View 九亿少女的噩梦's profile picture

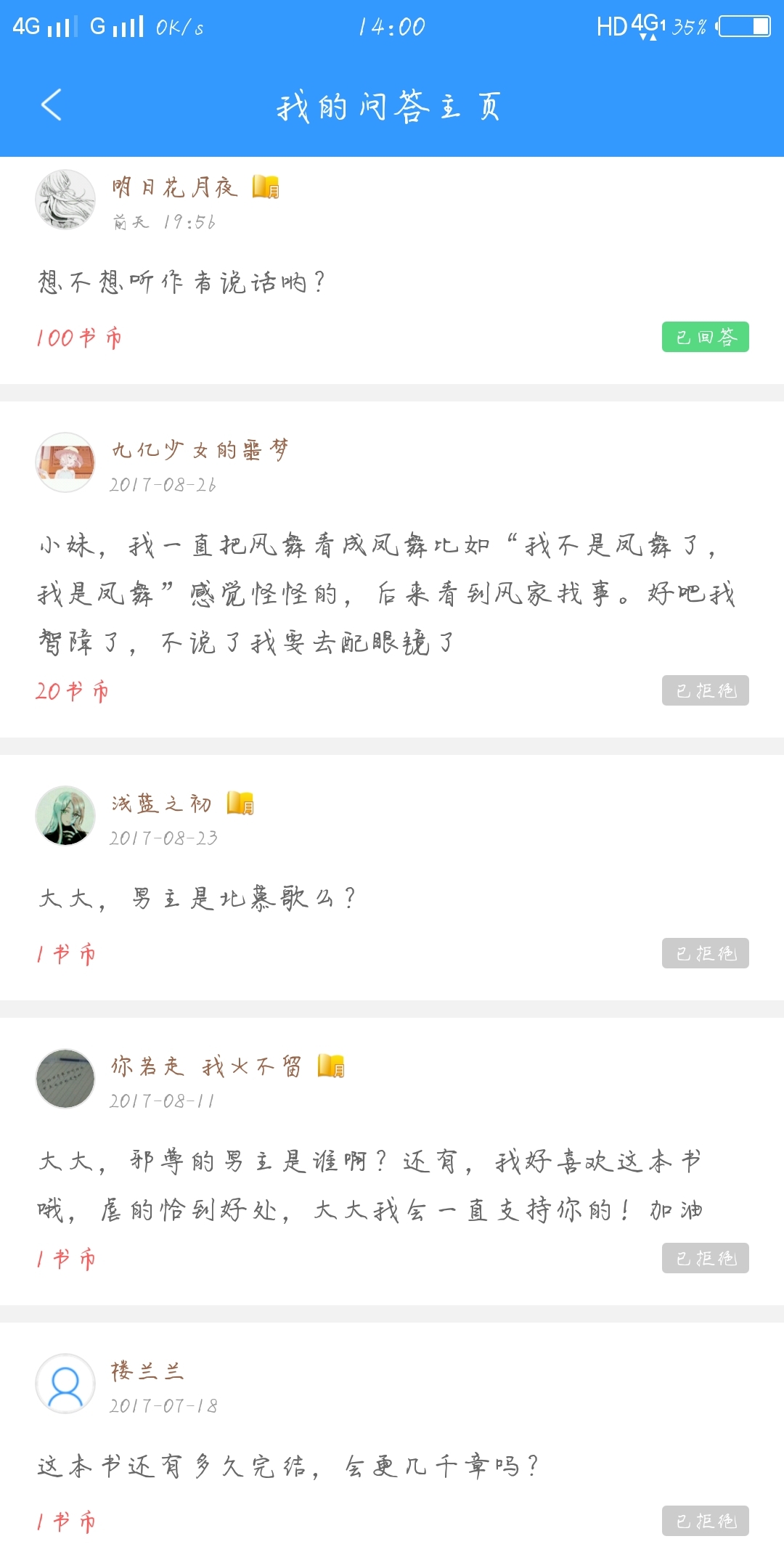tap(65, 462)
